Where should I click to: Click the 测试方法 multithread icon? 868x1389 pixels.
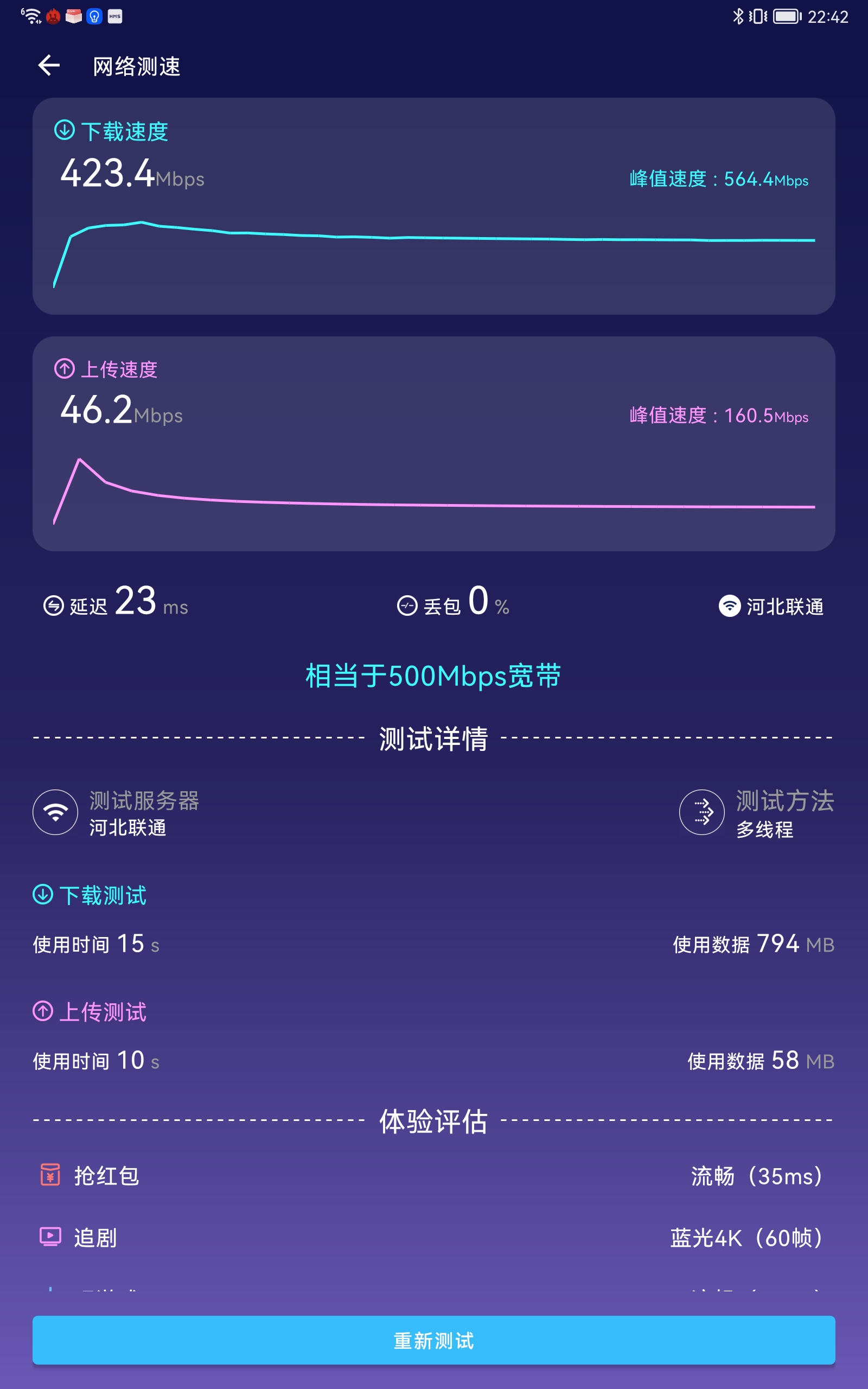tap(701, 812)
